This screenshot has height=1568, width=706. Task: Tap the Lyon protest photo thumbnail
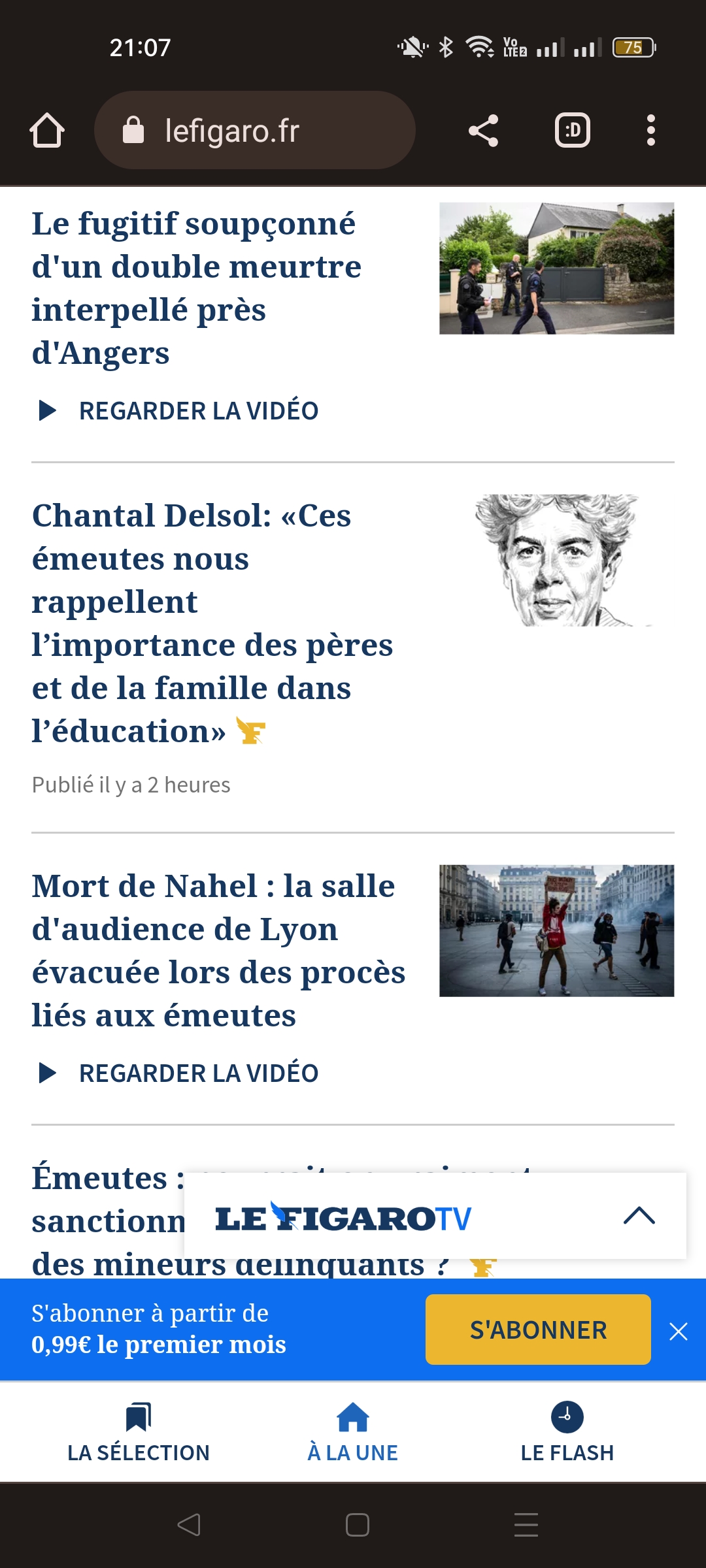click(x=556, y=930)
